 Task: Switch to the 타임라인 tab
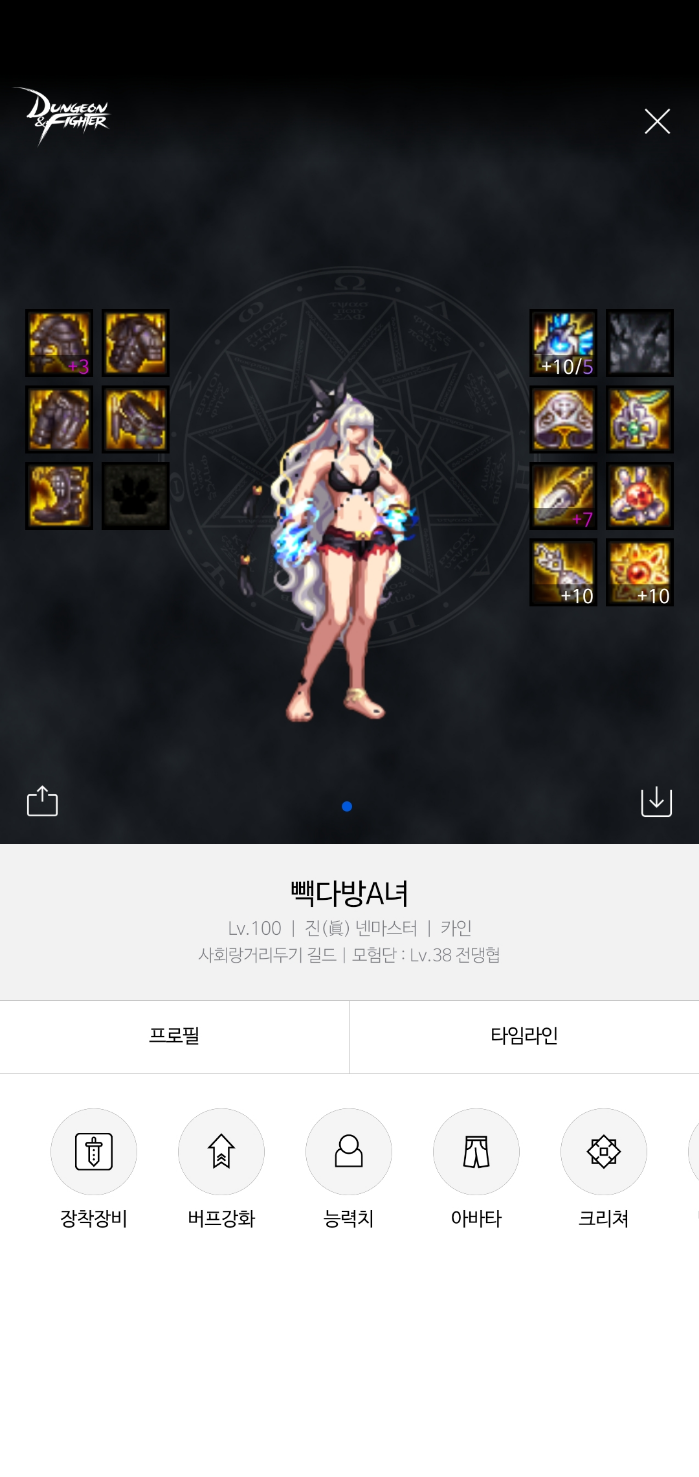524,1036
